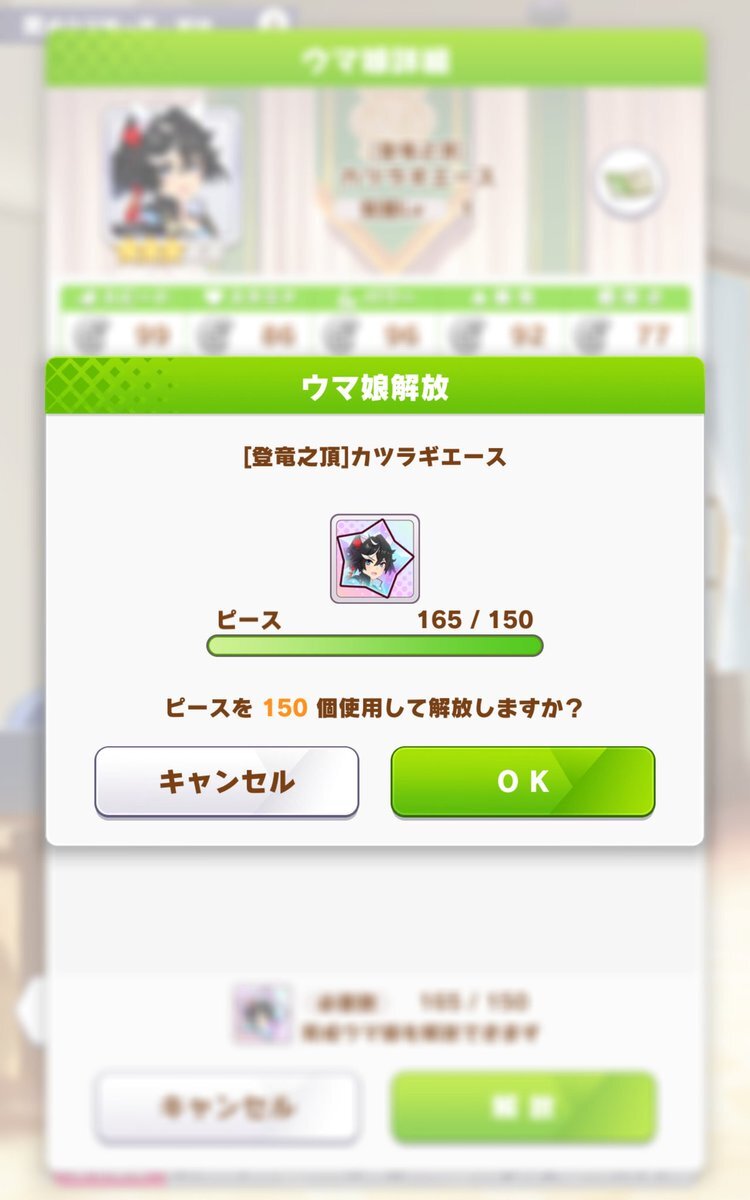Confirm unlock with the OK button

[522, 781]
